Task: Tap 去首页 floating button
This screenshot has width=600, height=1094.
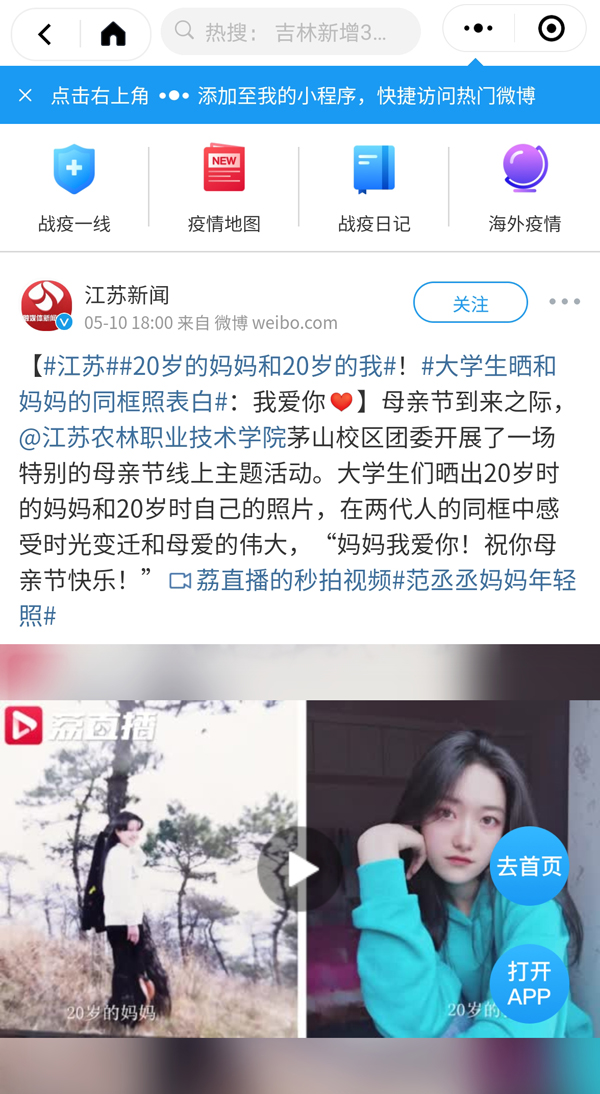Action: tap(529, 866)
